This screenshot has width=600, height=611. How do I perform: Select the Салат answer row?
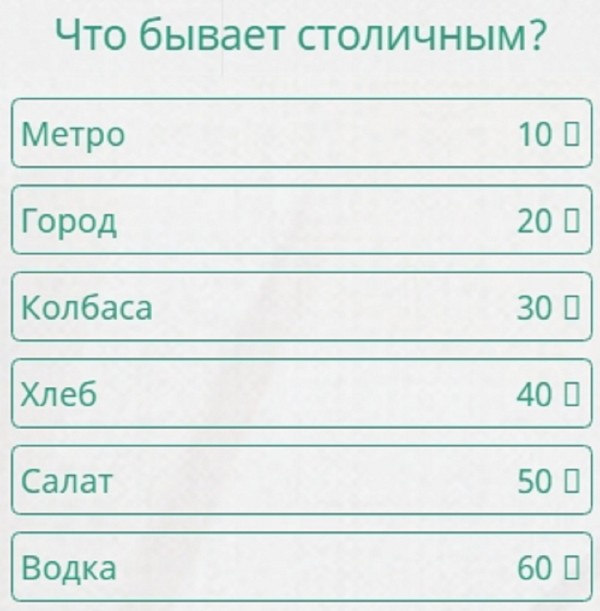[x=300, y=481]
